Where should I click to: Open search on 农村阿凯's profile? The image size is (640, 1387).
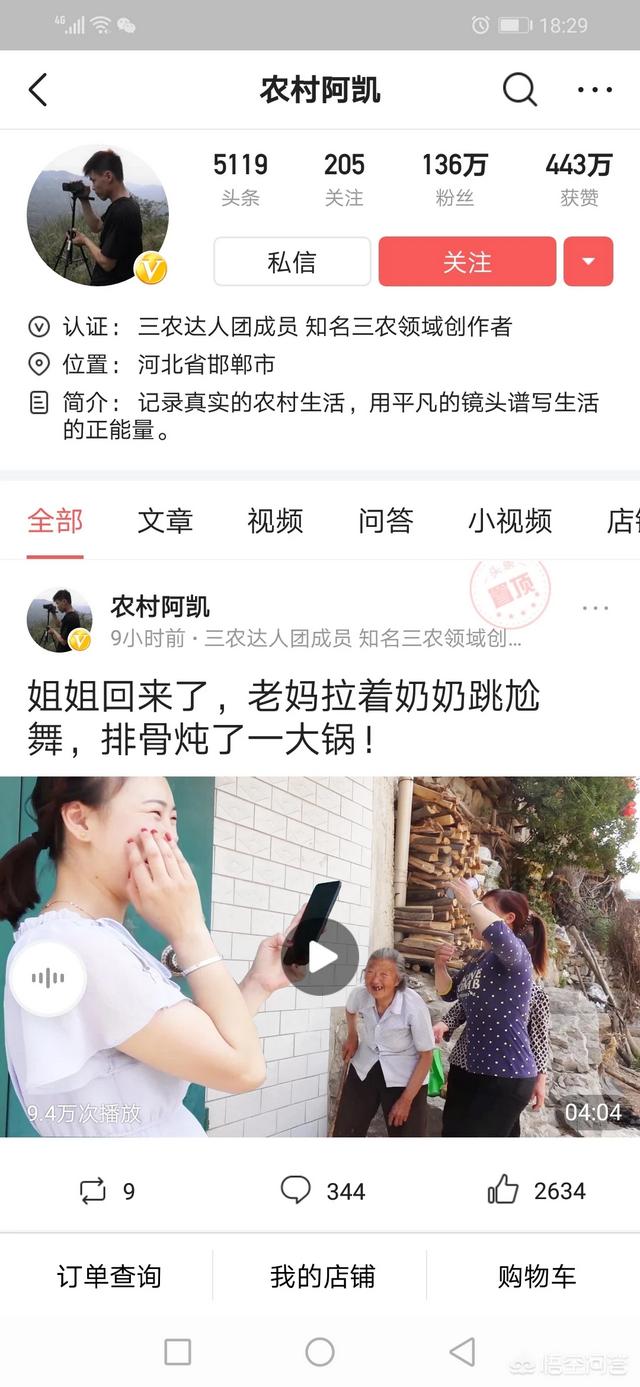point(519,90)
